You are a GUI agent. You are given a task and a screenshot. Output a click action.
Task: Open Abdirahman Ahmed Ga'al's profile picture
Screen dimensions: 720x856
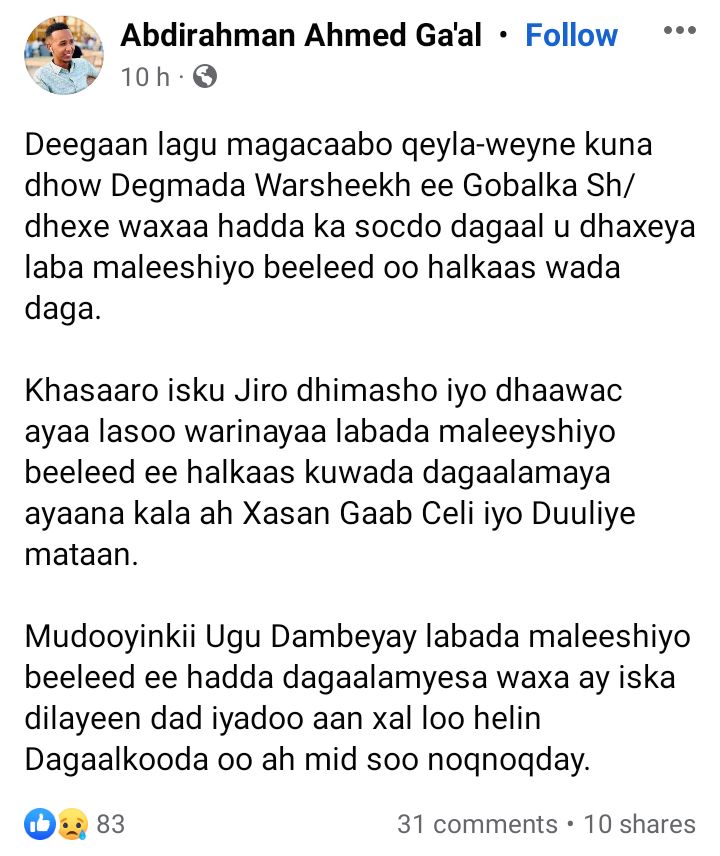62,55
